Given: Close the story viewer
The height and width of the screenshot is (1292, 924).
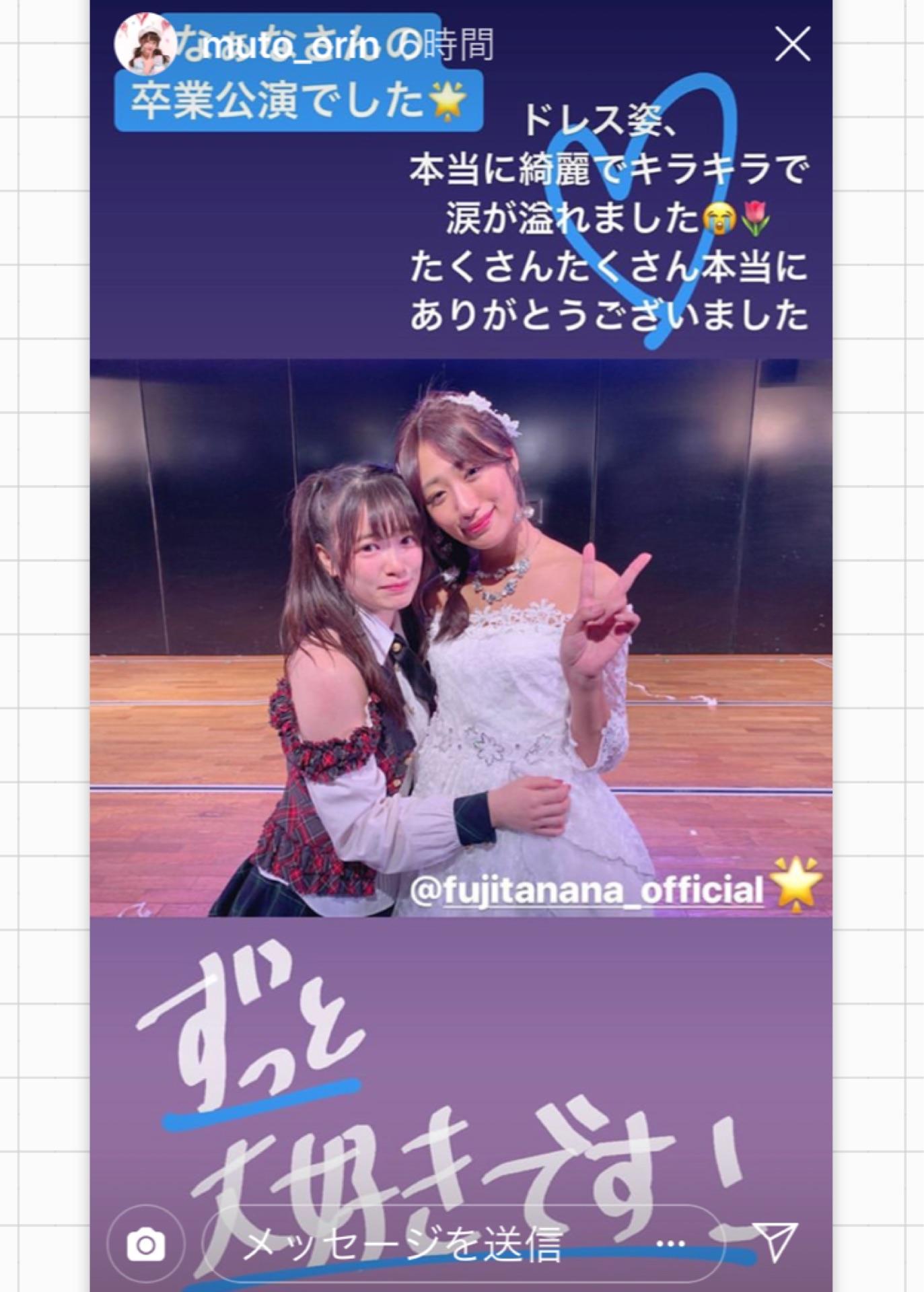Looking at the screenshot, I should 792,46.
